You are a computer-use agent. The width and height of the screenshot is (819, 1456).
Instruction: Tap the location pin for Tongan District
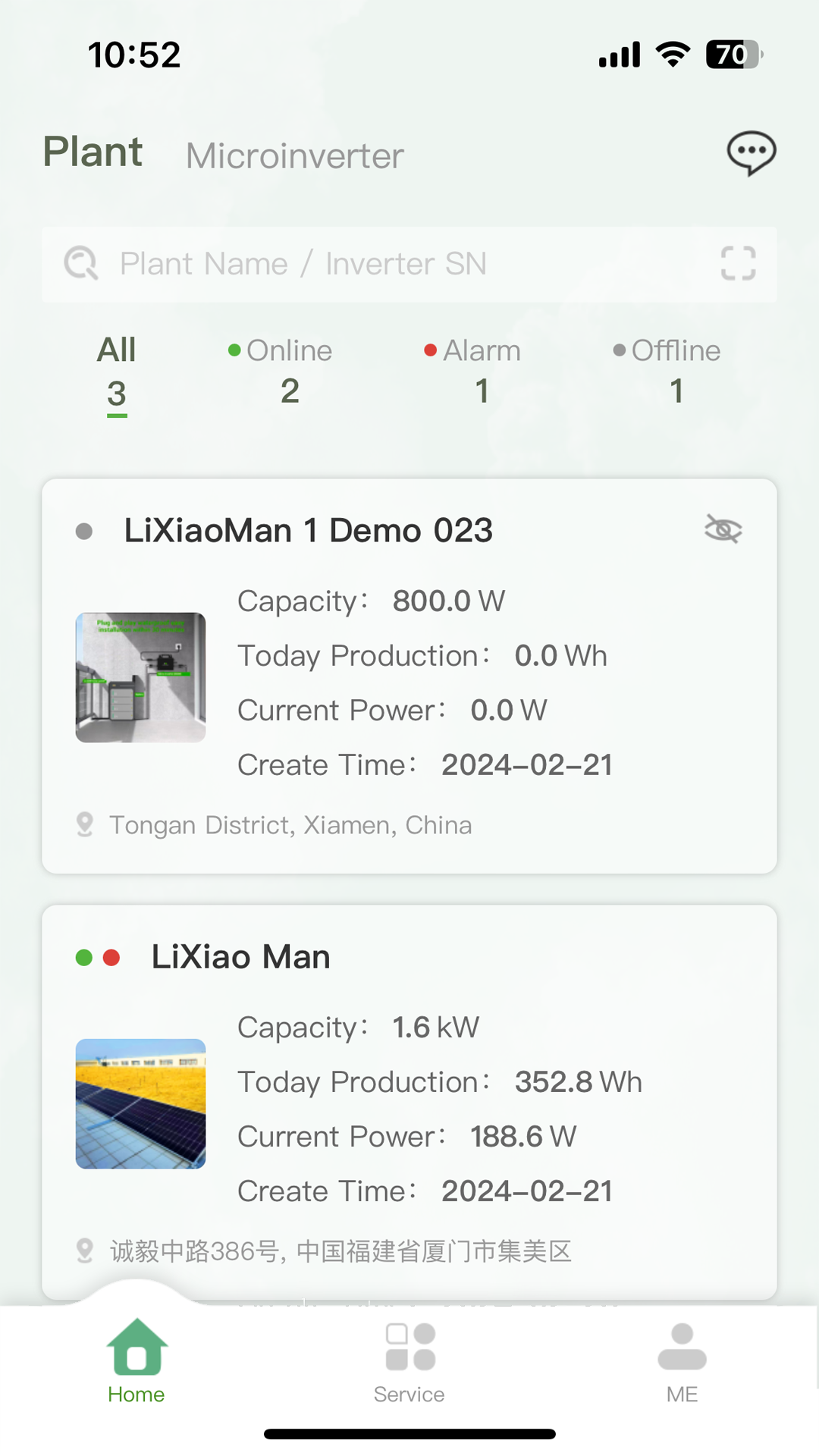pos(85,824)
